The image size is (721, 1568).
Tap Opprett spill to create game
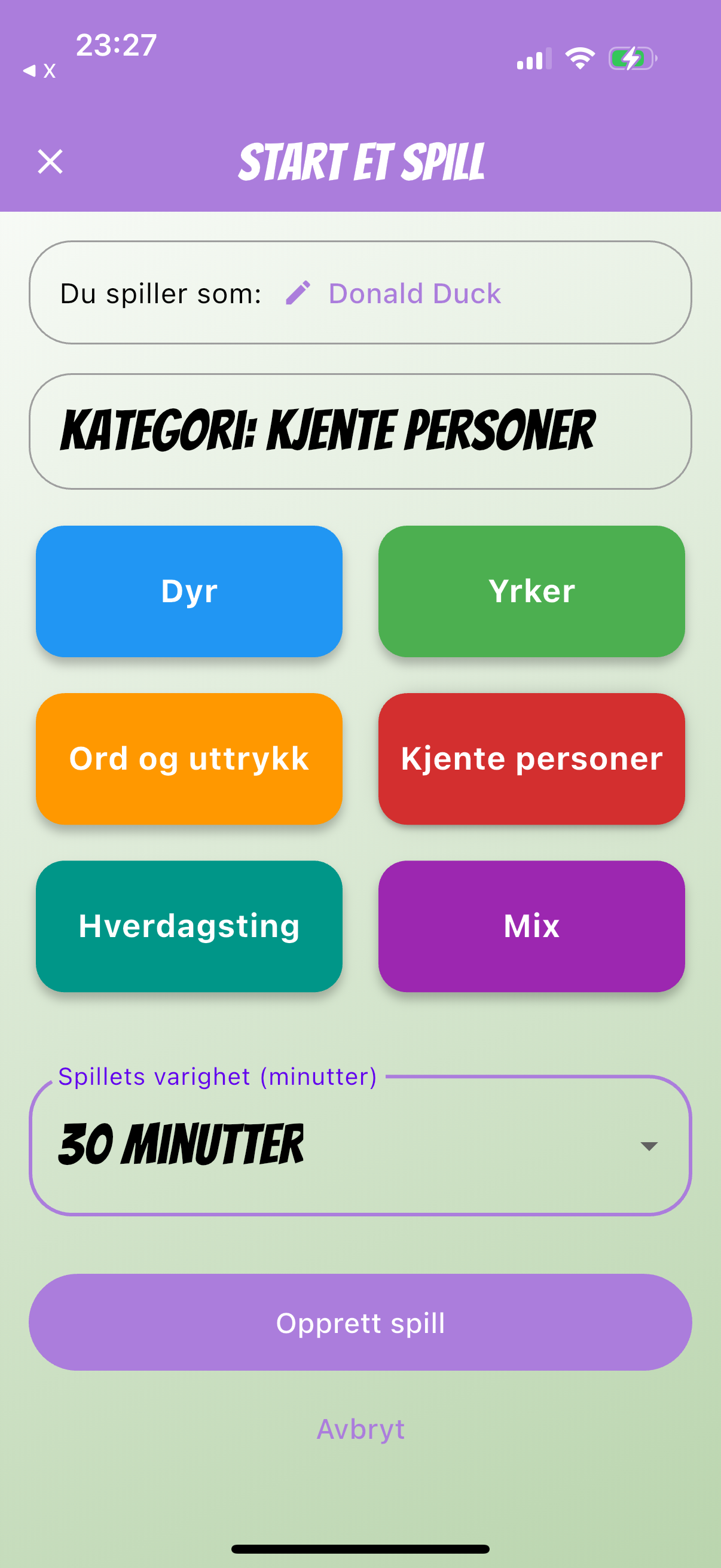coord(360,1323)
